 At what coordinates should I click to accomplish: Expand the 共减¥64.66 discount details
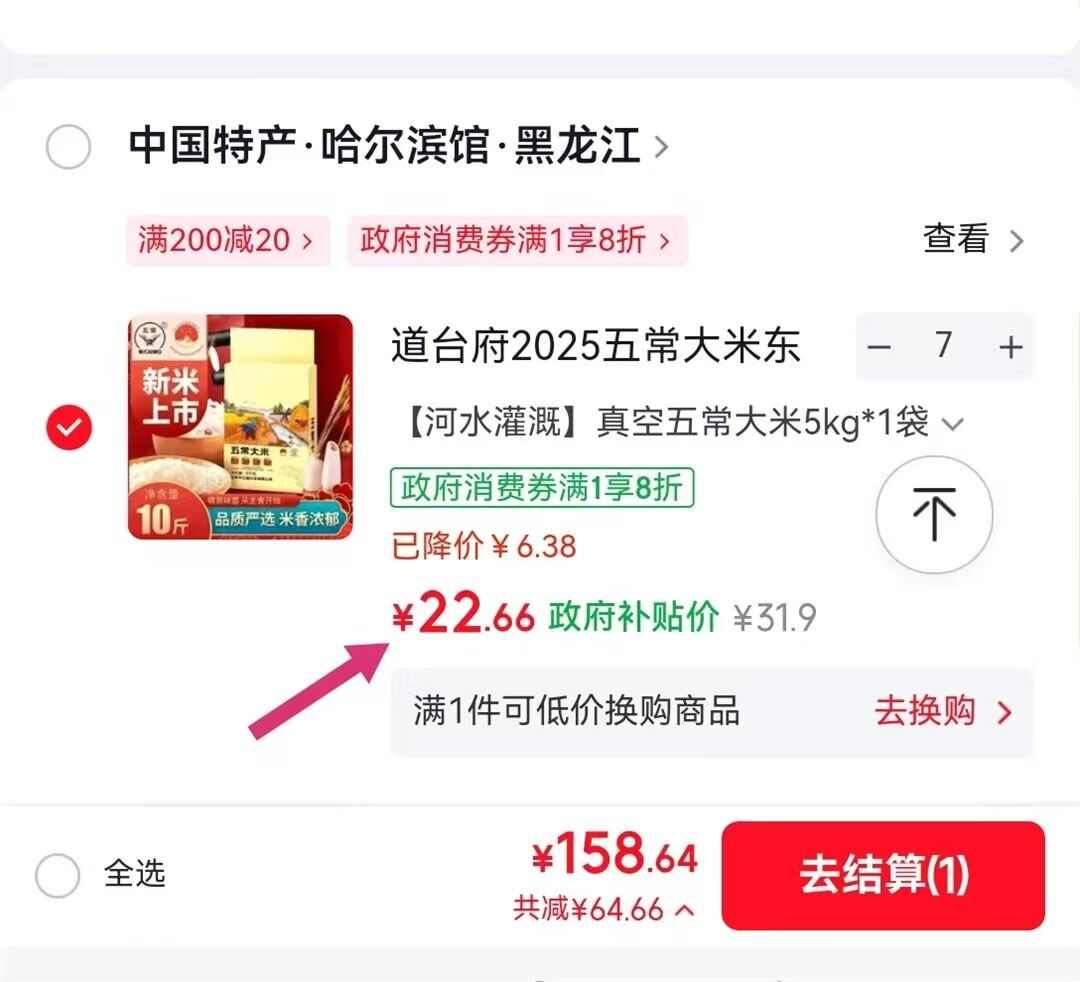(604, 910)
